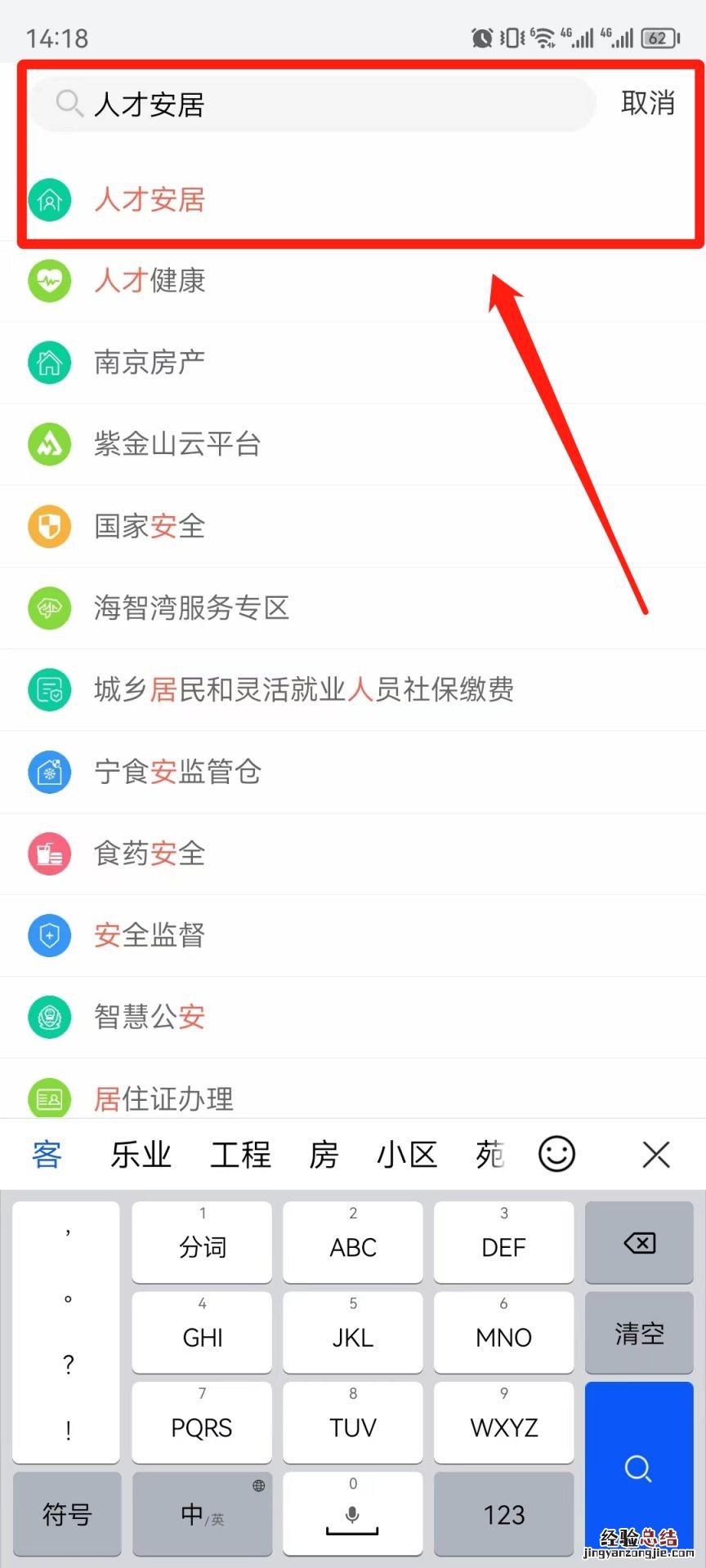This screenshot has width=706, height=1568.
Task: Select 宁食安监管仓
Action: (176, 771)
